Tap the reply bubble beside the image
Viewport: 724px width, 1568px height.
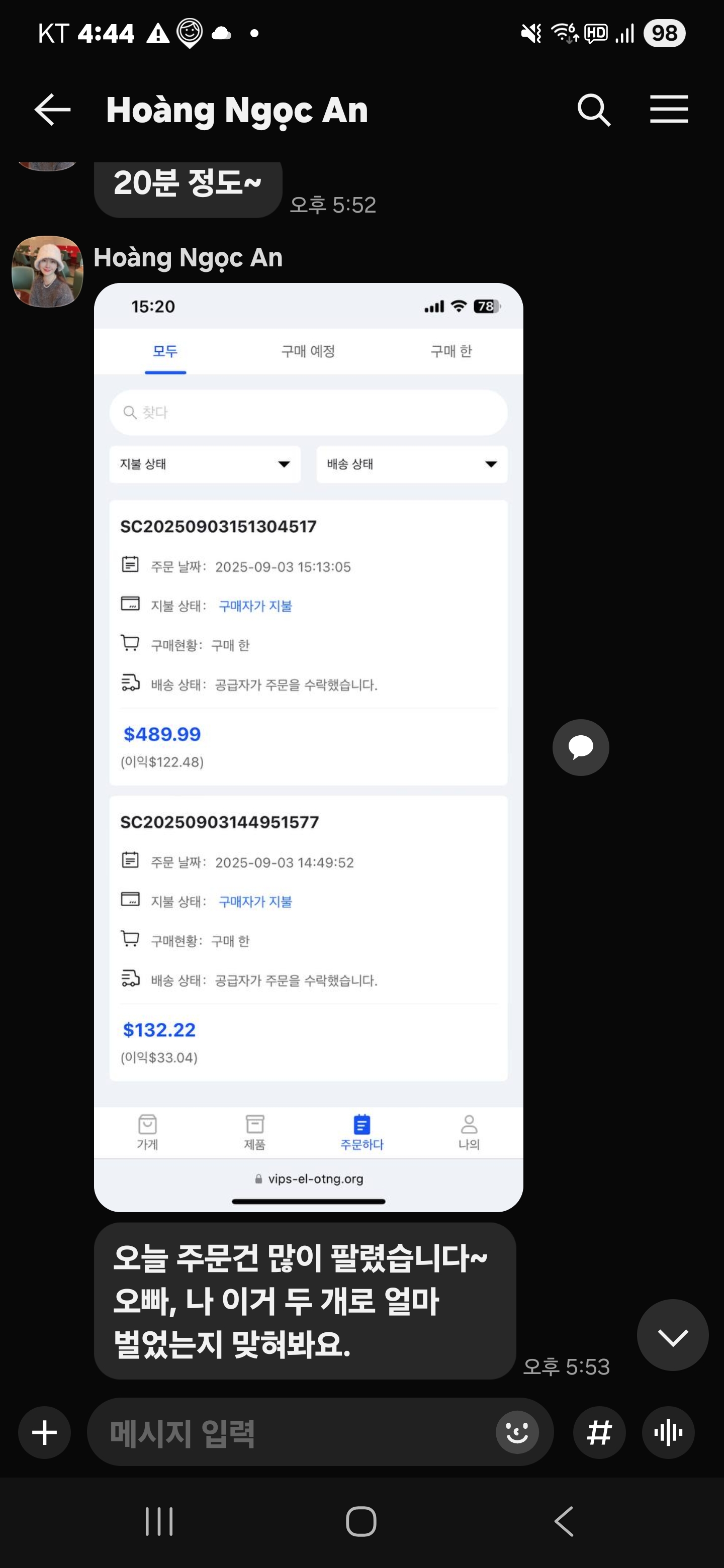(x=580, y=747)
